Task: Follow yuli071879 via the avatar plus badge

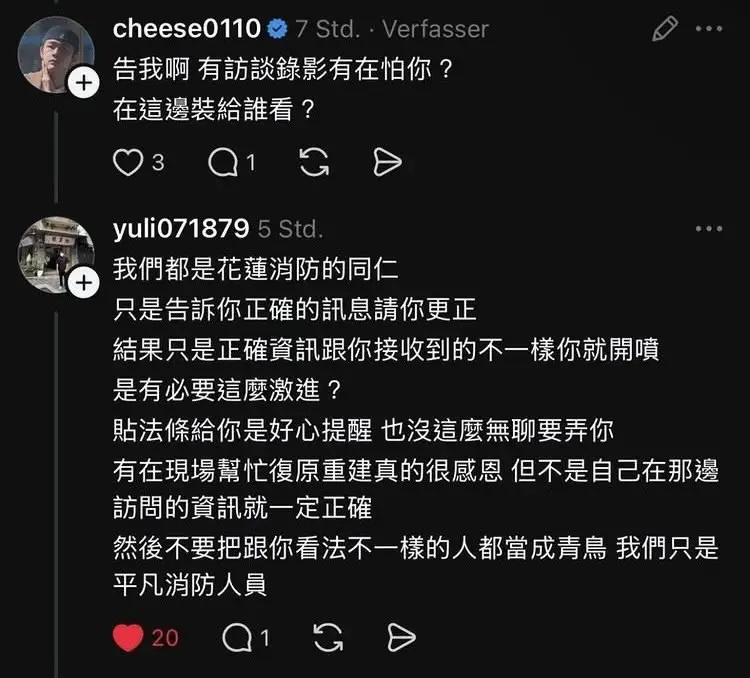Action: [x=86, y=284]
